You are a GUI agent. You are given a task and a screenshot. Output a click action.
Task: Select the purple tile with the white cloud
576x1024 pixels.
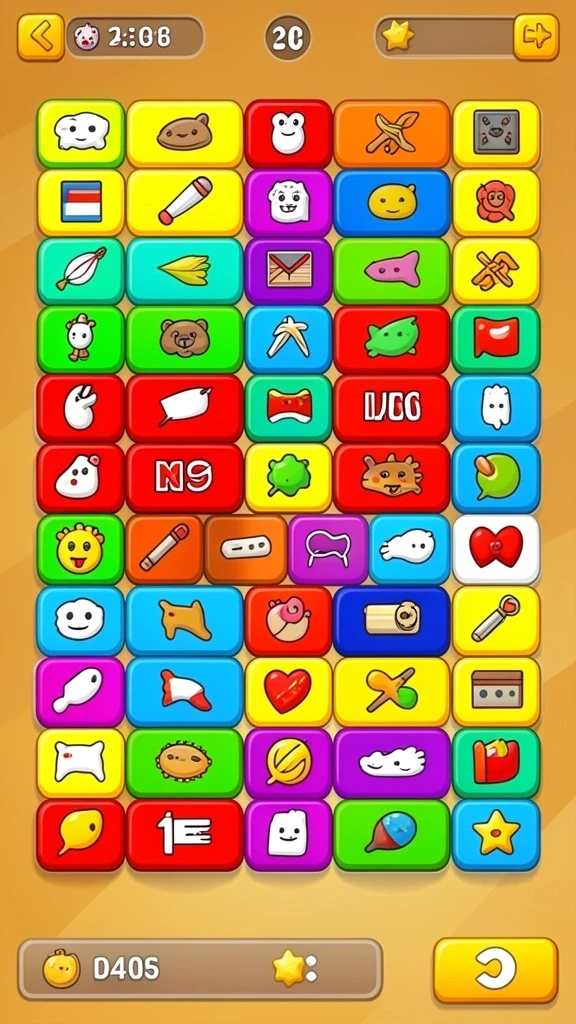tap(392, 762)
